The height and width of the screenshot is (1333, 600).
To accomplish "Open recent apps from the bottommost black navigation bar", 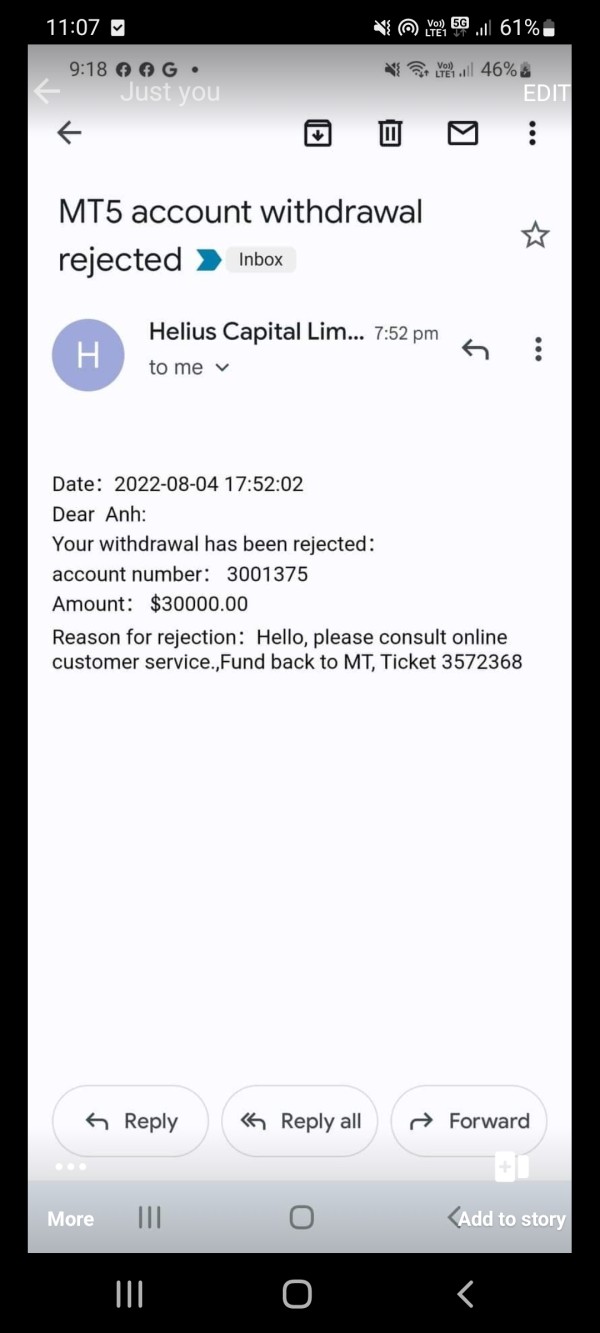I will click(x=130, y=1294).
